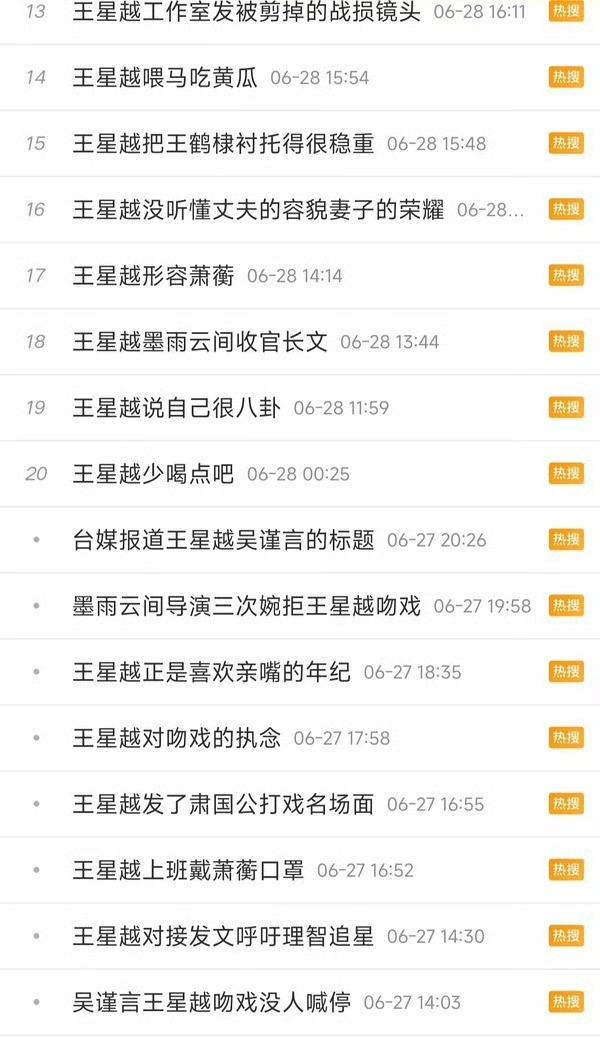Viewport: 600px width, 1049px height.
Task: Tap the 王星越少喝点吧 entry
Action: (x=153, y=473)
